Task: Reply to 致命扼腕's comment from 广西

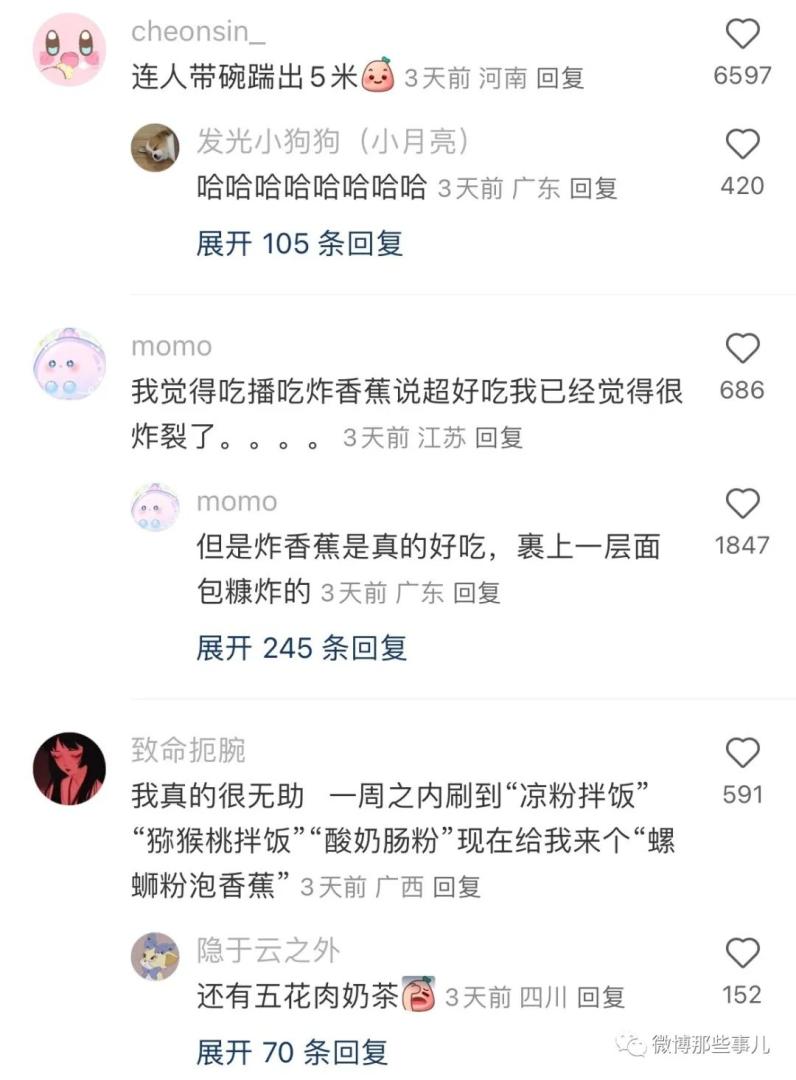Action: click(457, 887)
